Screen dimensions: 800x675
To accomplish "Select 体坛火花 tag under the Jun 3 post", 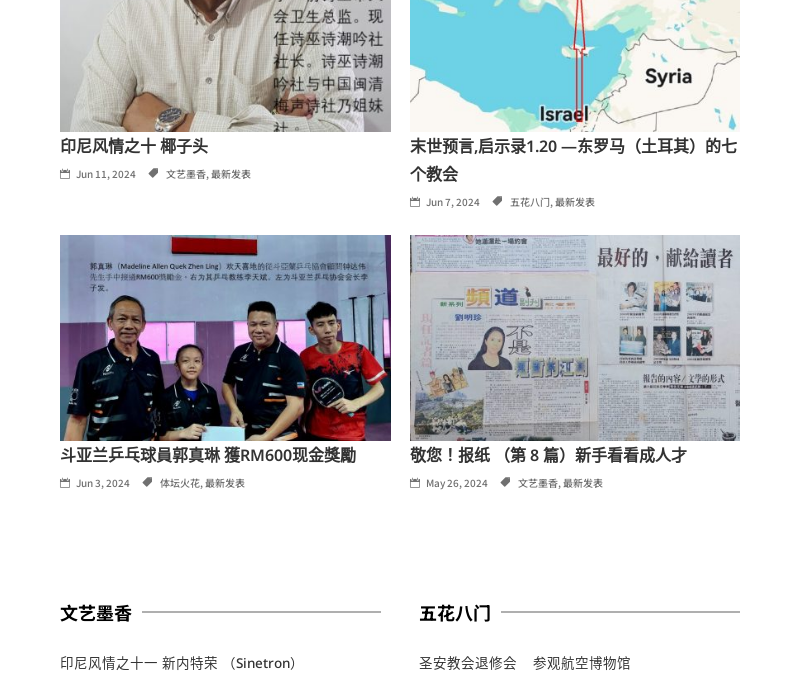I will pos(179,483).
